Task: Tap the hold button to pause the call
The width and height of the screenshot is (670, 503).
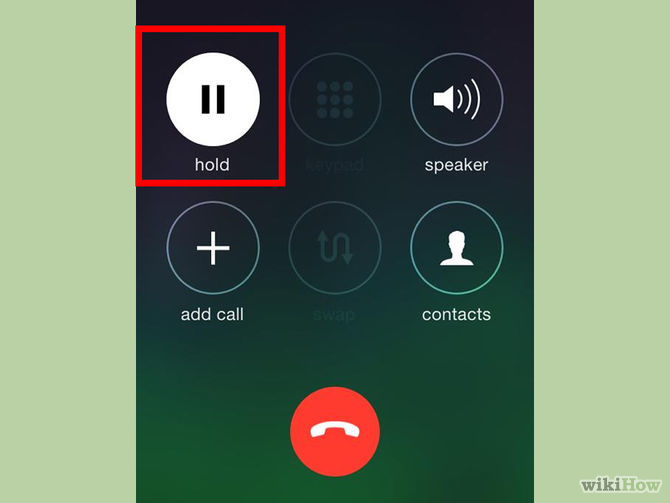Action: tap(212, 99)
